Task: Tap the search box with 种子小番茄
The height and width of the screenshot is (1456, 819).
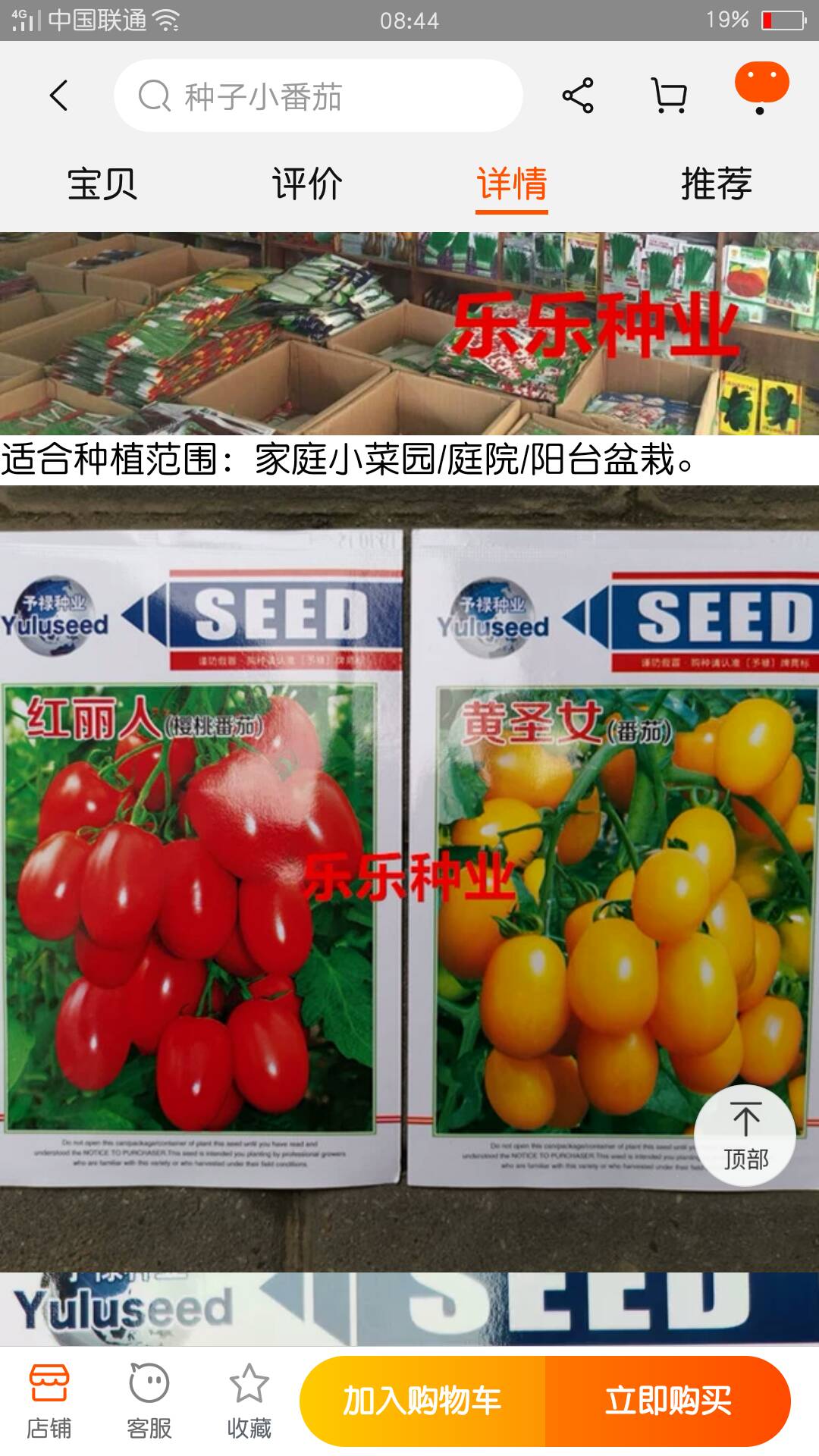Action: 318,96
